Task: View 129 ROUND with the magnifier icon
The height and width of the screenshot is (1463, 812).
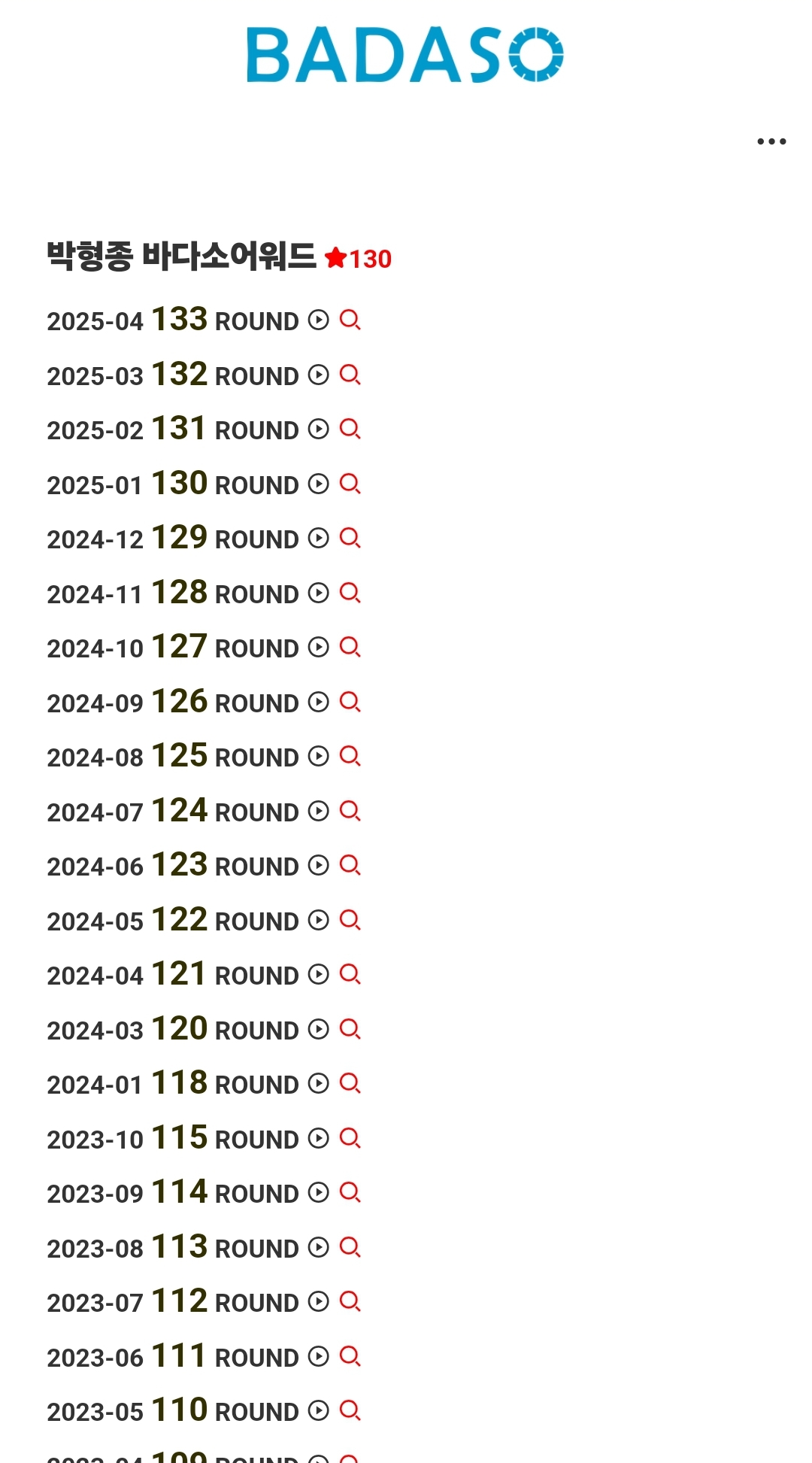Action: pyautogui.click(x=350, y=539)
